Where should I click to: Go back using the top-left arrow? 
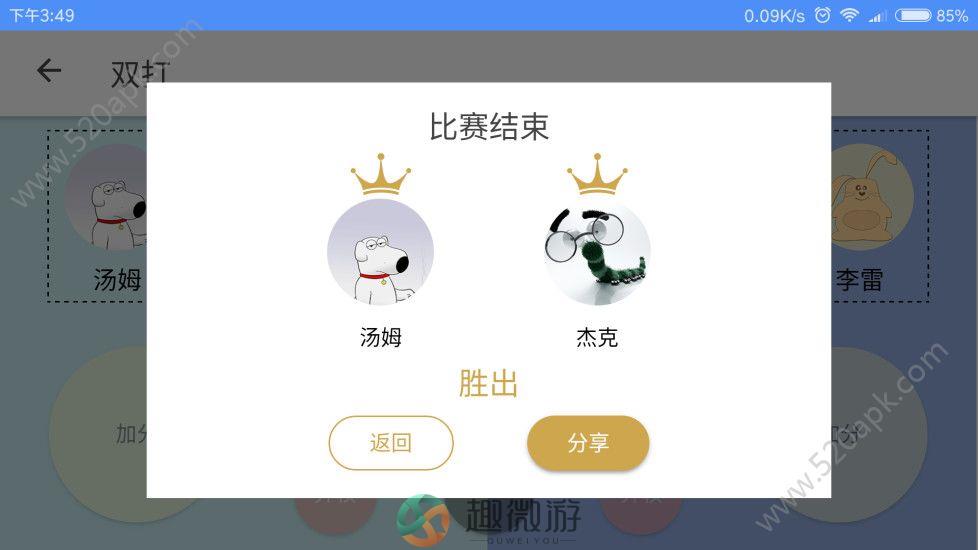coord(49,71)
